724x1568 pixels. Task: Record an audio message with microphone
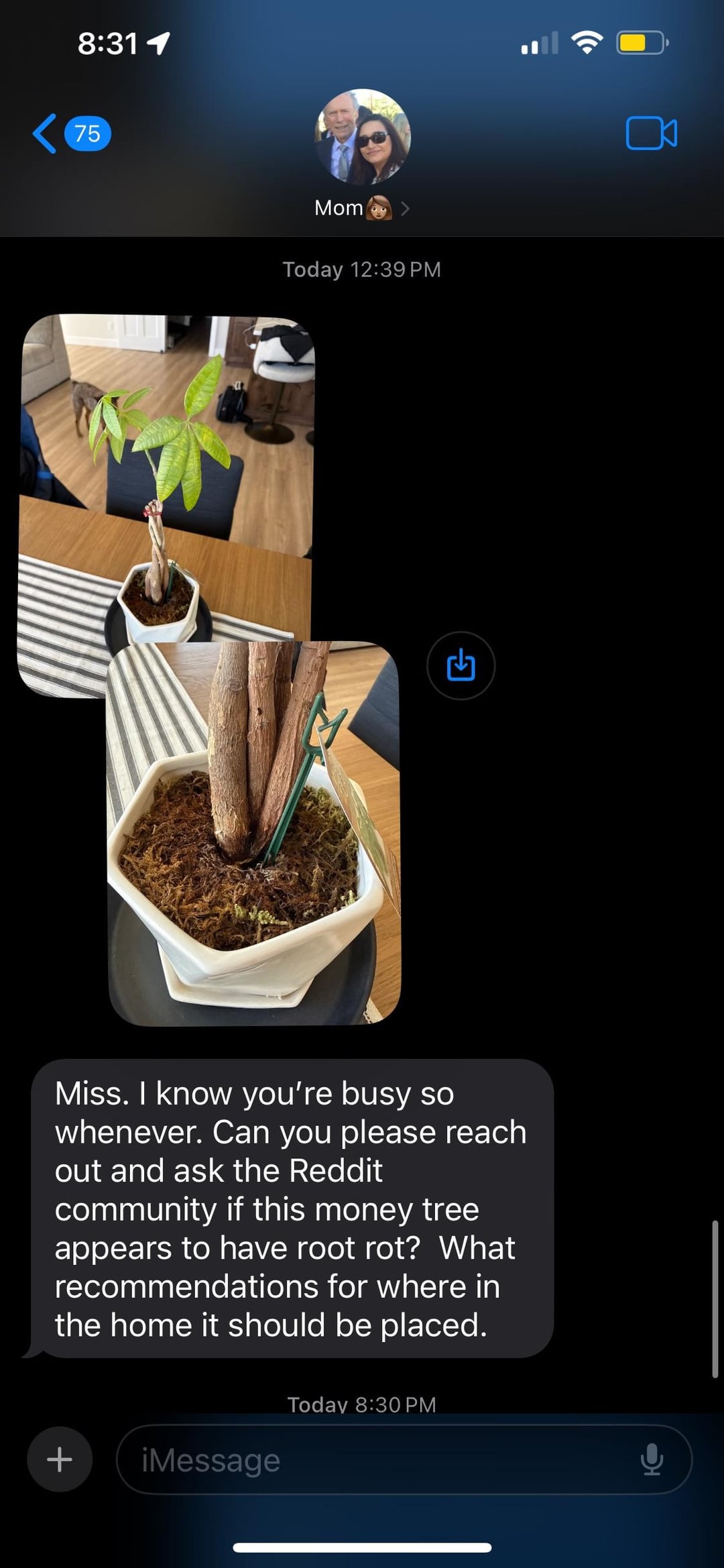[652, 1459]
